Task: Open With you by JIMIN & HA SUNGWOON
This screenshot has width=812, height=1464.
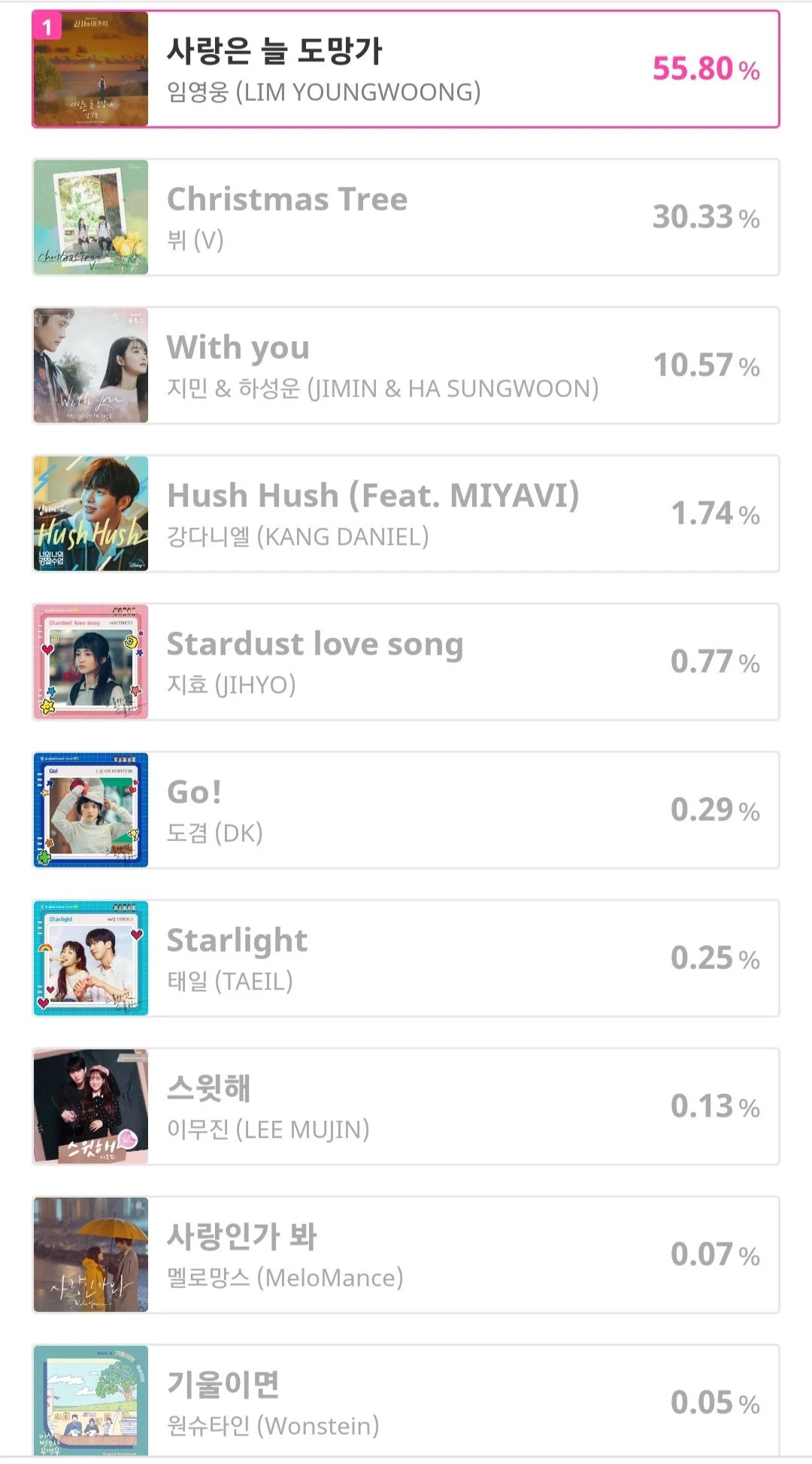Action: [x=406, y=366]
